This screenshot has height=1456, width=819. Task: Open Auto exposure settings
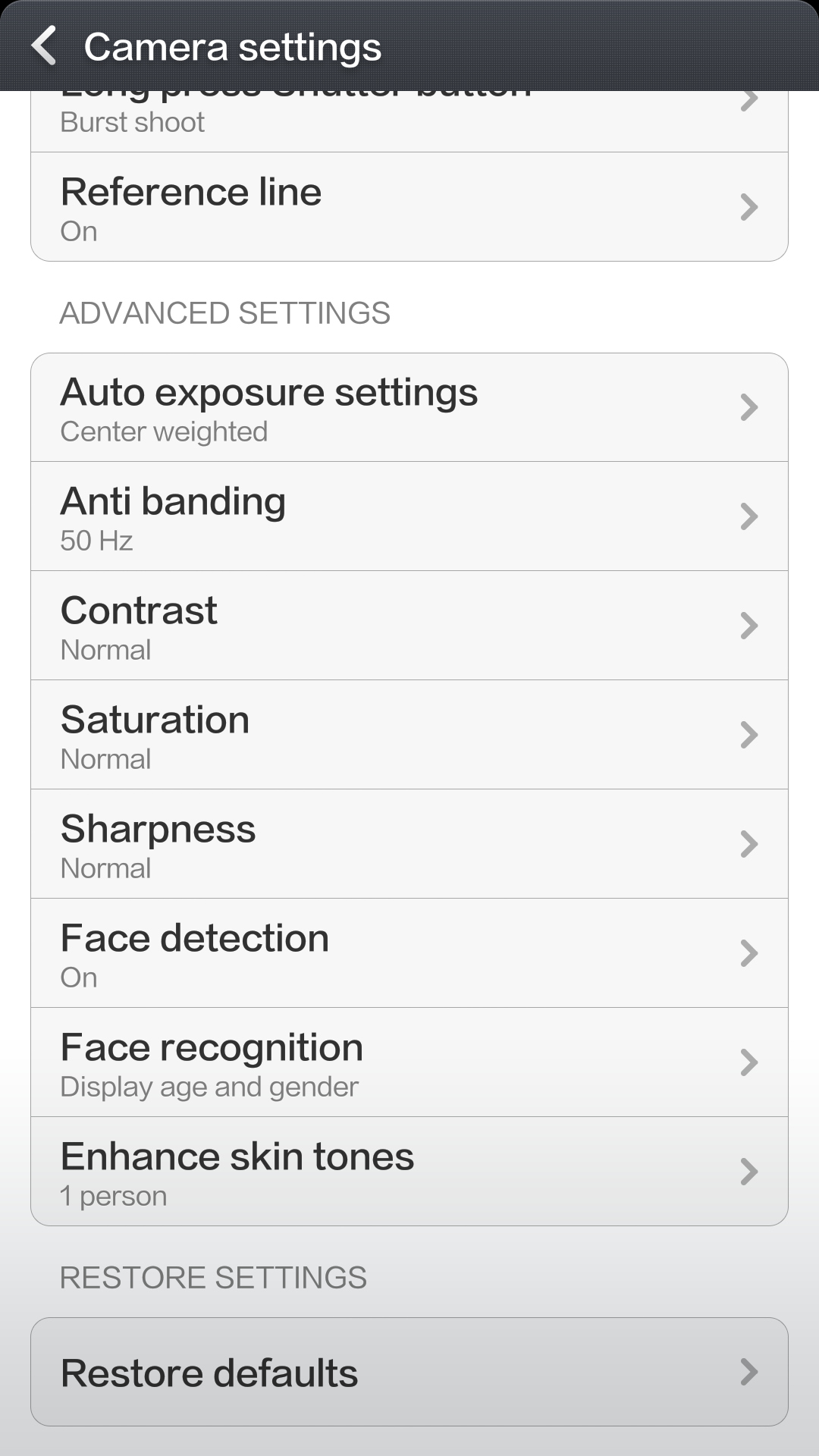(409, 408)
